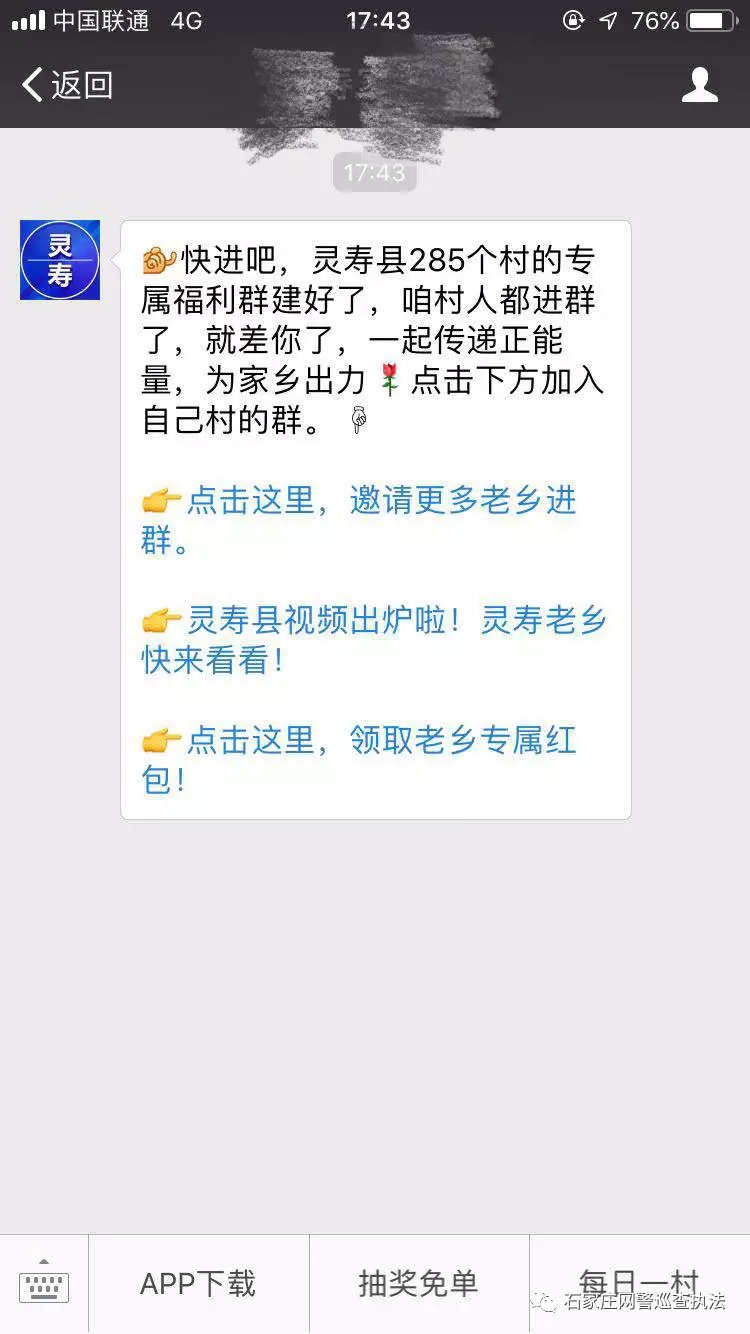Viewport: 750px width, 1334px height.
Task: Open the 抽奖免单 menu
Action: [418, 1284]
